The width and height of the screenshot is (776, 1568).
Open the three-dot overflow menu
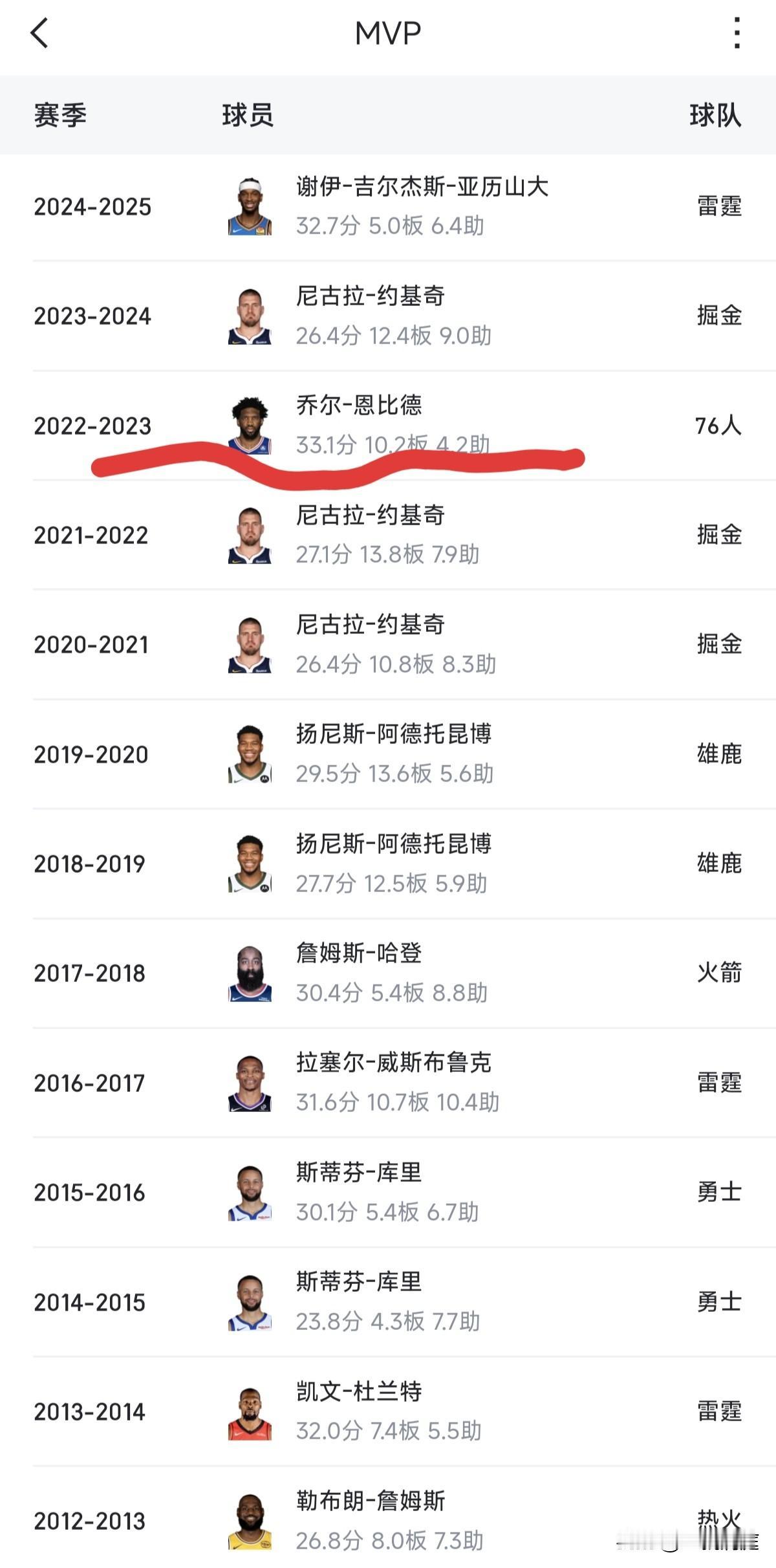point(737,33)
